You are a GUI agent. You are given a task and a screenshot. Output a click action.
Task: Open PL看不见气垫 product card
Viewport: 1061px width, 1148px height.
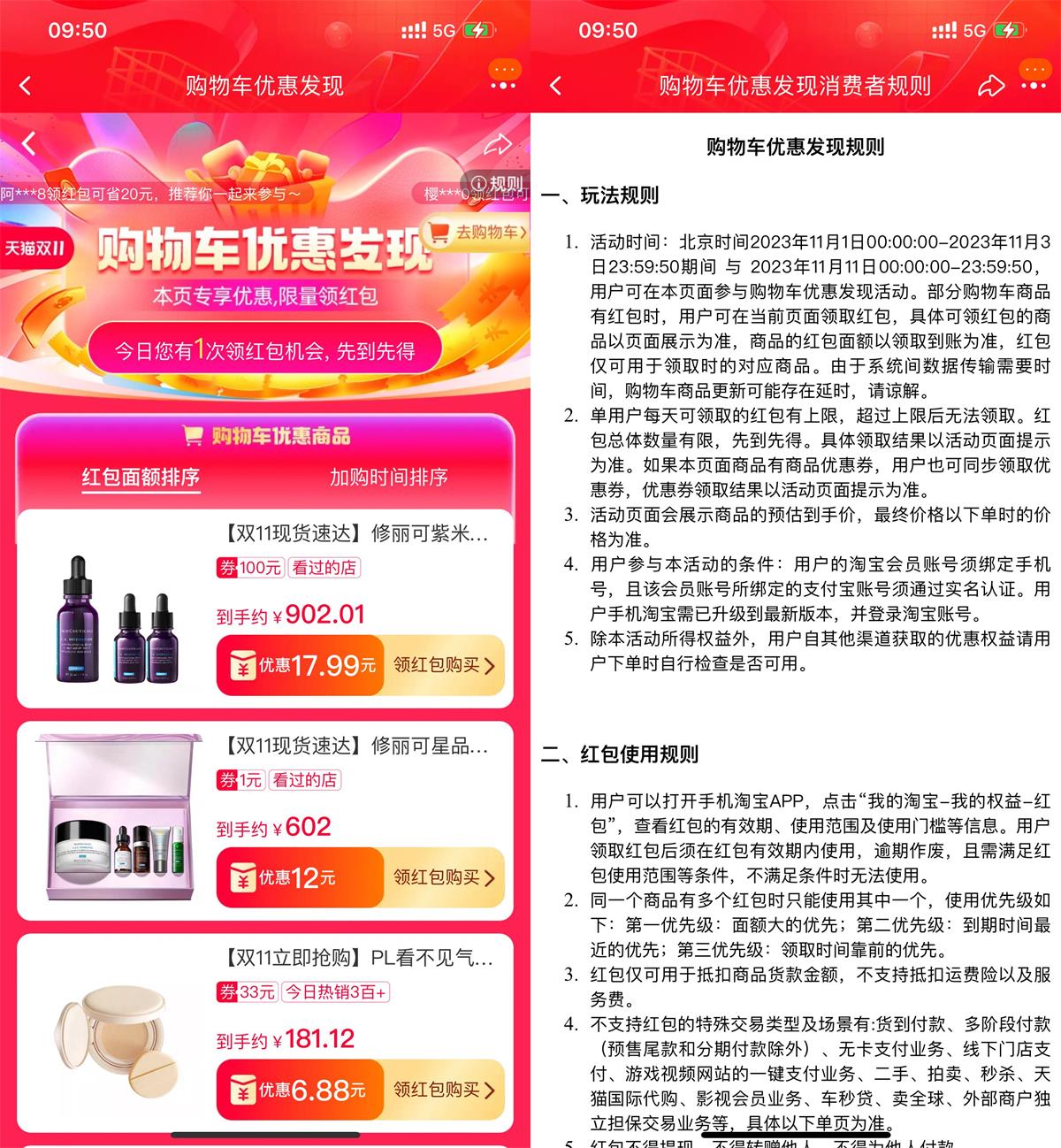[x=354, y=959]
